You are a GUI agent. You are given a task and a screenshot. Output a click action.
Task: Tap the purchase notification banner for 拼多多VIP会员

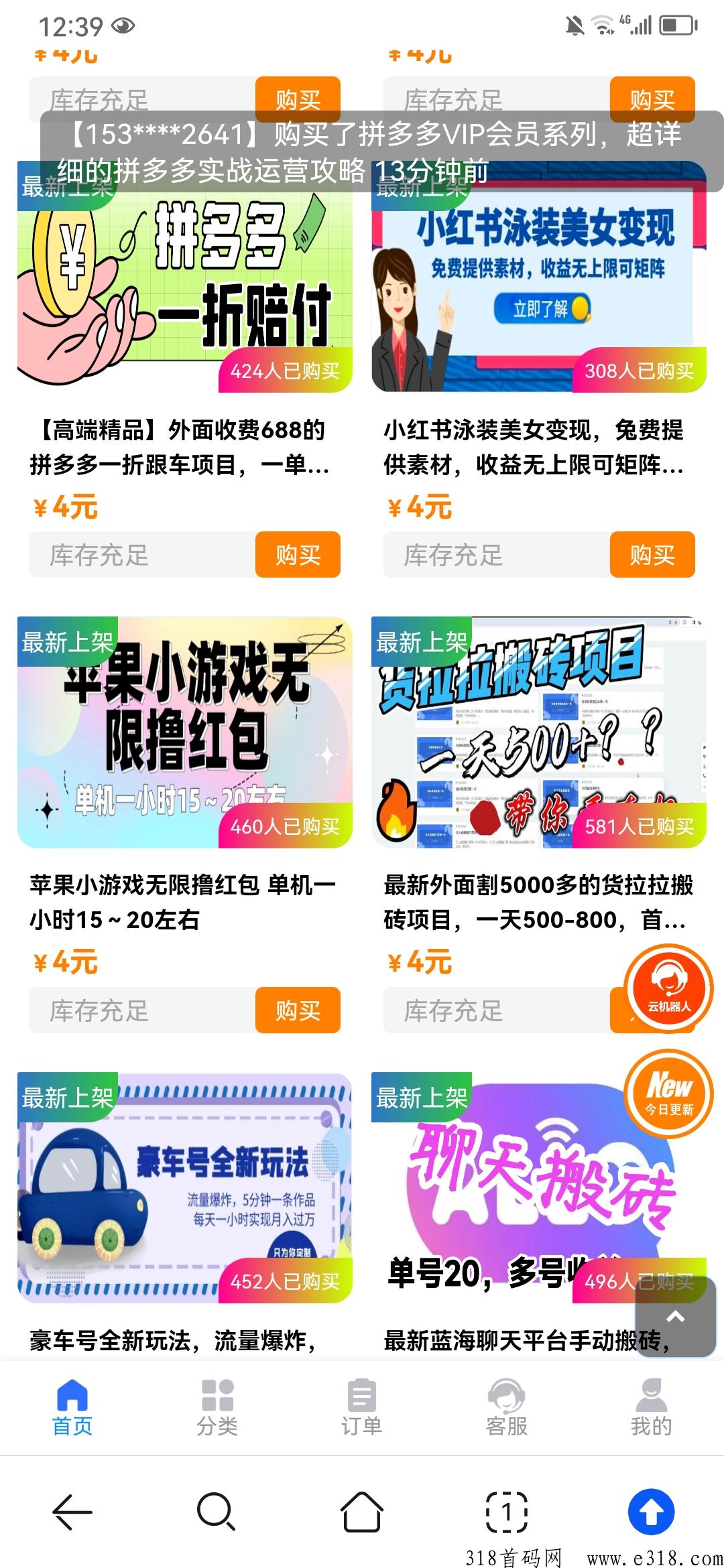click(362, 151)
